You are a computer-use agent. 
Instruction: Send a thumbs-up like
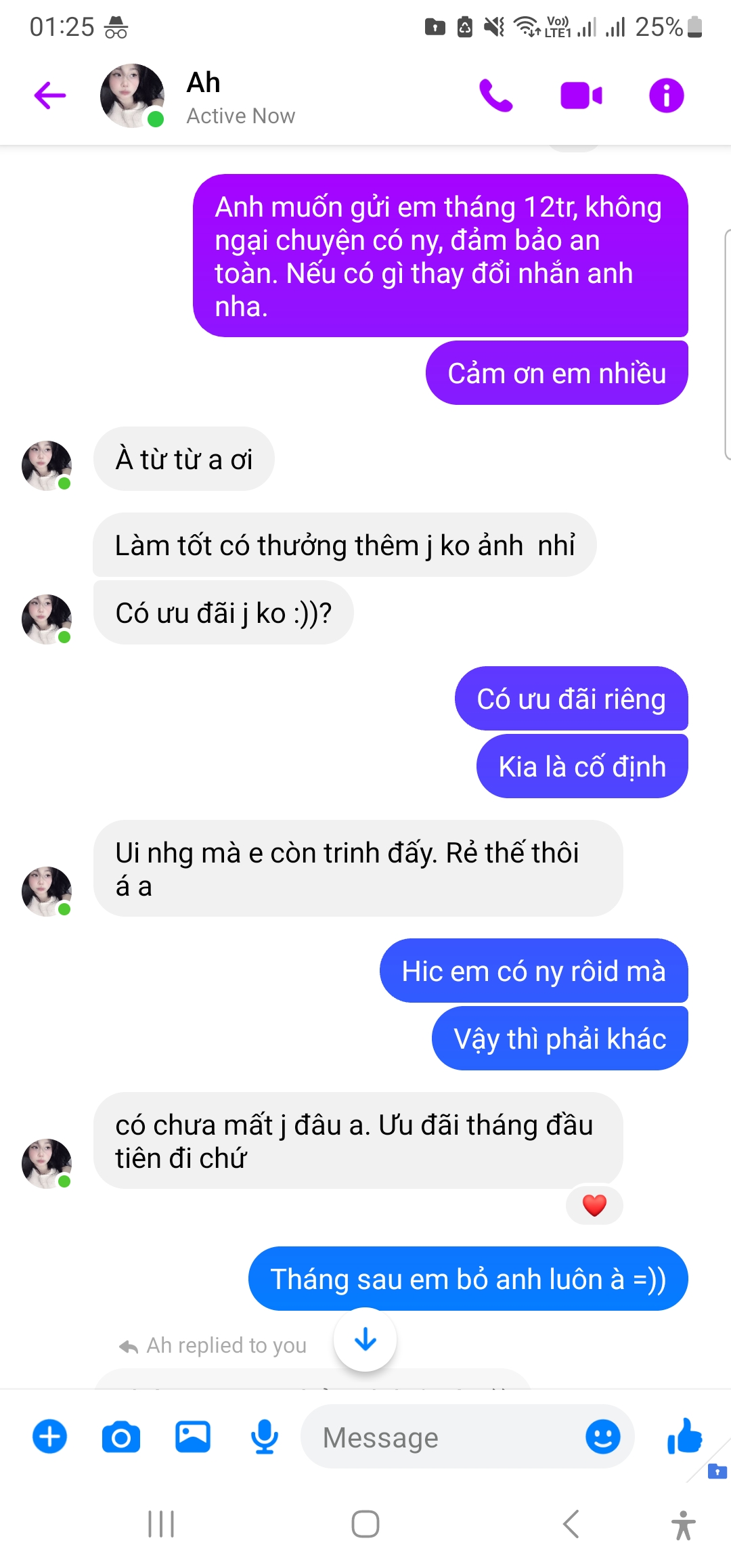coord(684,1437)
